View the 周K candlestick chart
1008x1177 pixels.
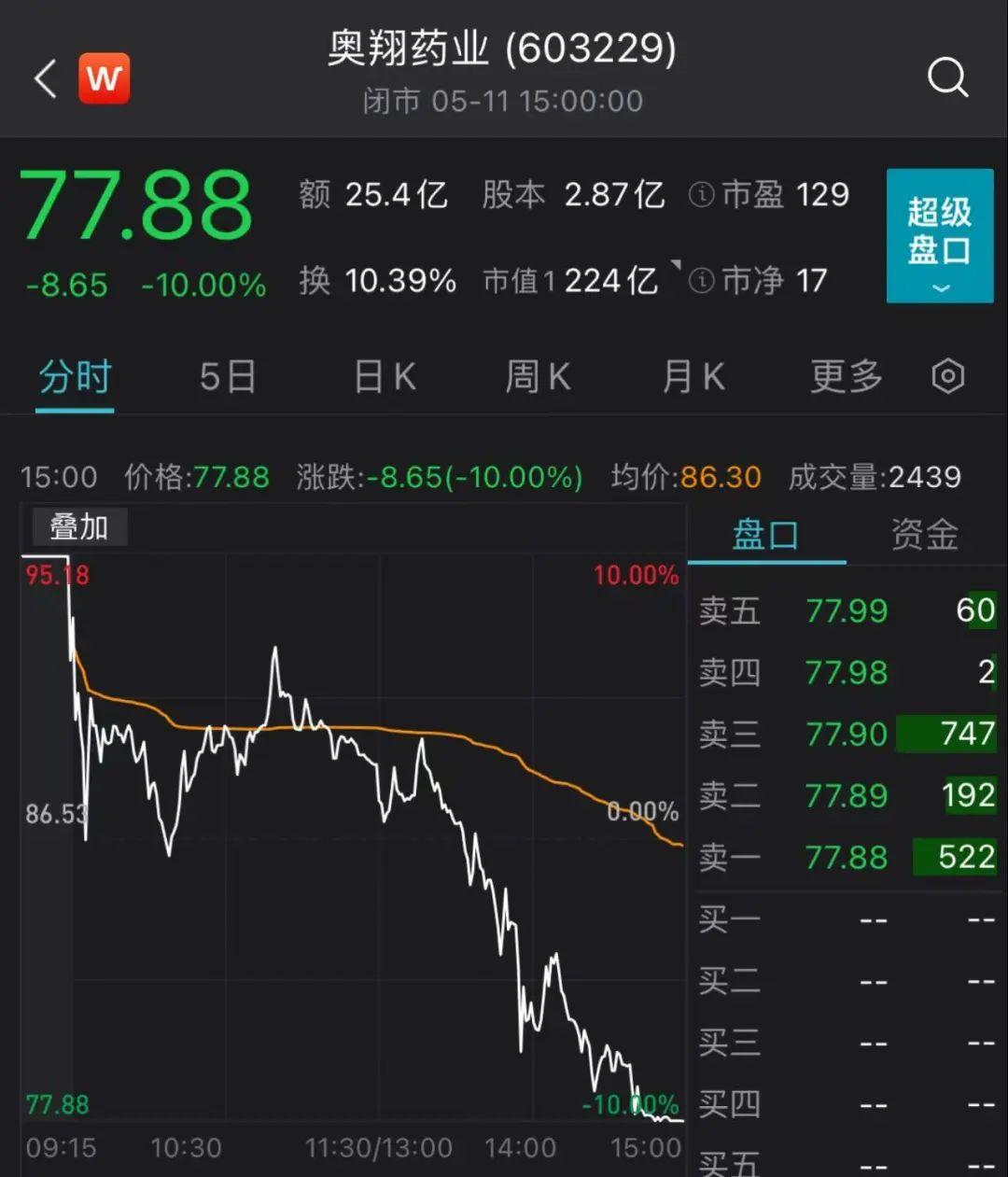538,377
